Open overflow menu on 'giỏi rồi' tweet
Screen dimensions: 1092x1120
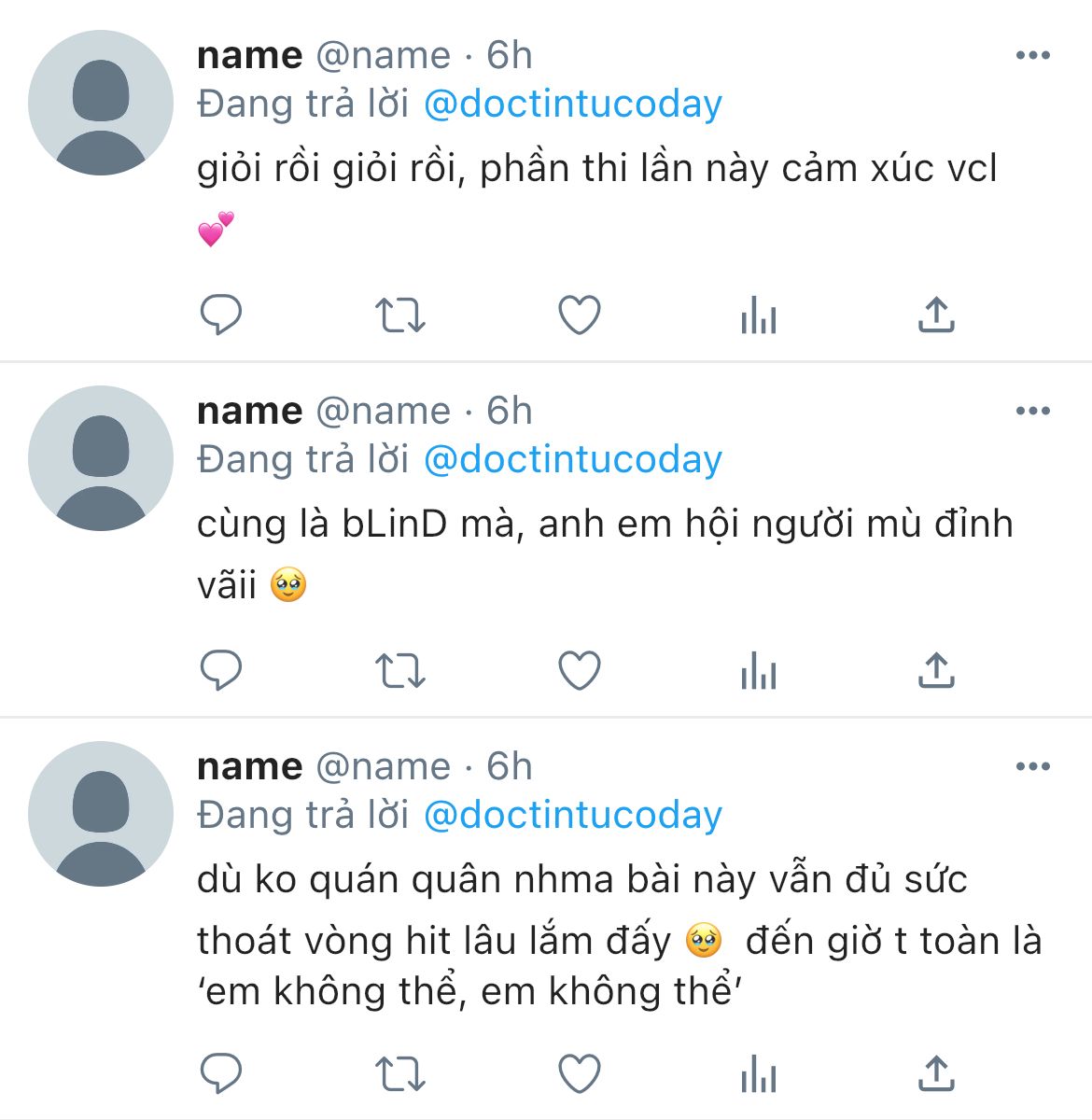1032,56
